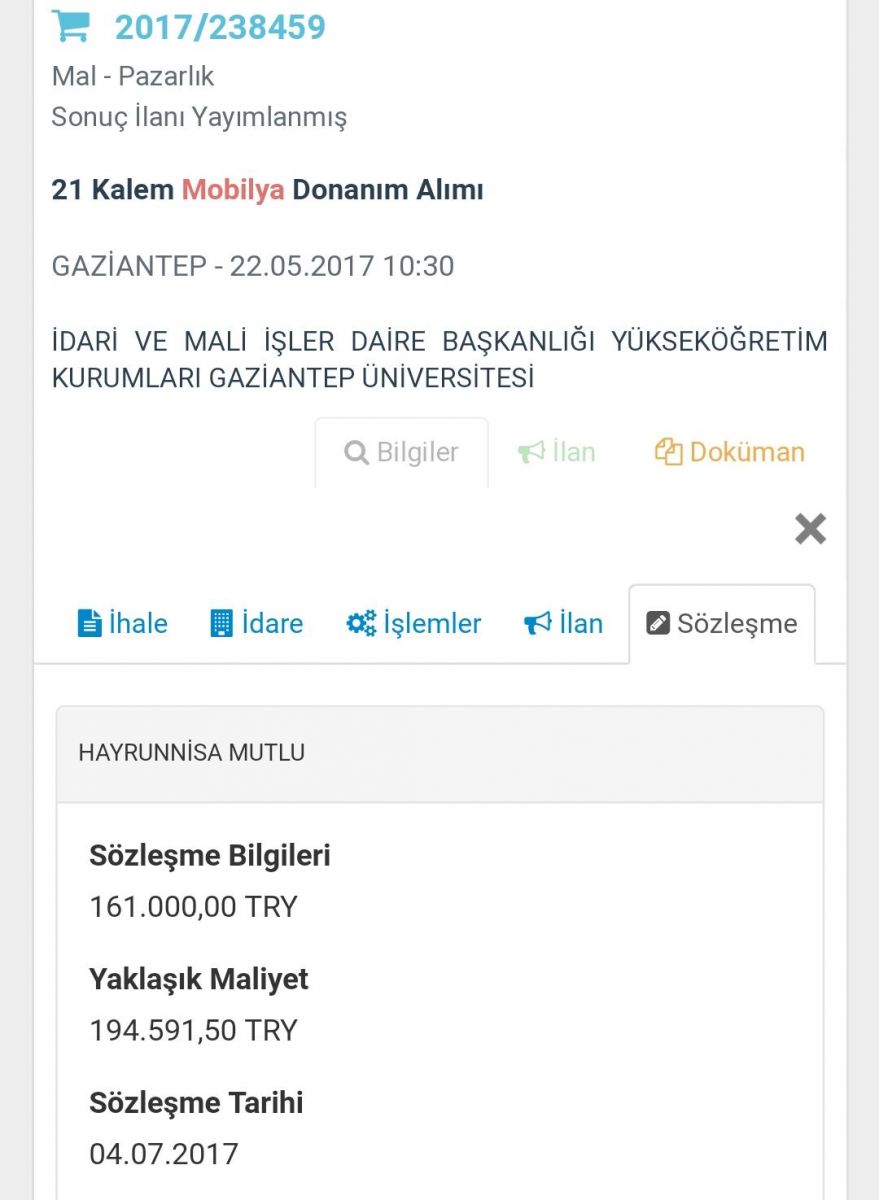Switch to the İhale tab
879x1200 pixels.
click(123, 624)
